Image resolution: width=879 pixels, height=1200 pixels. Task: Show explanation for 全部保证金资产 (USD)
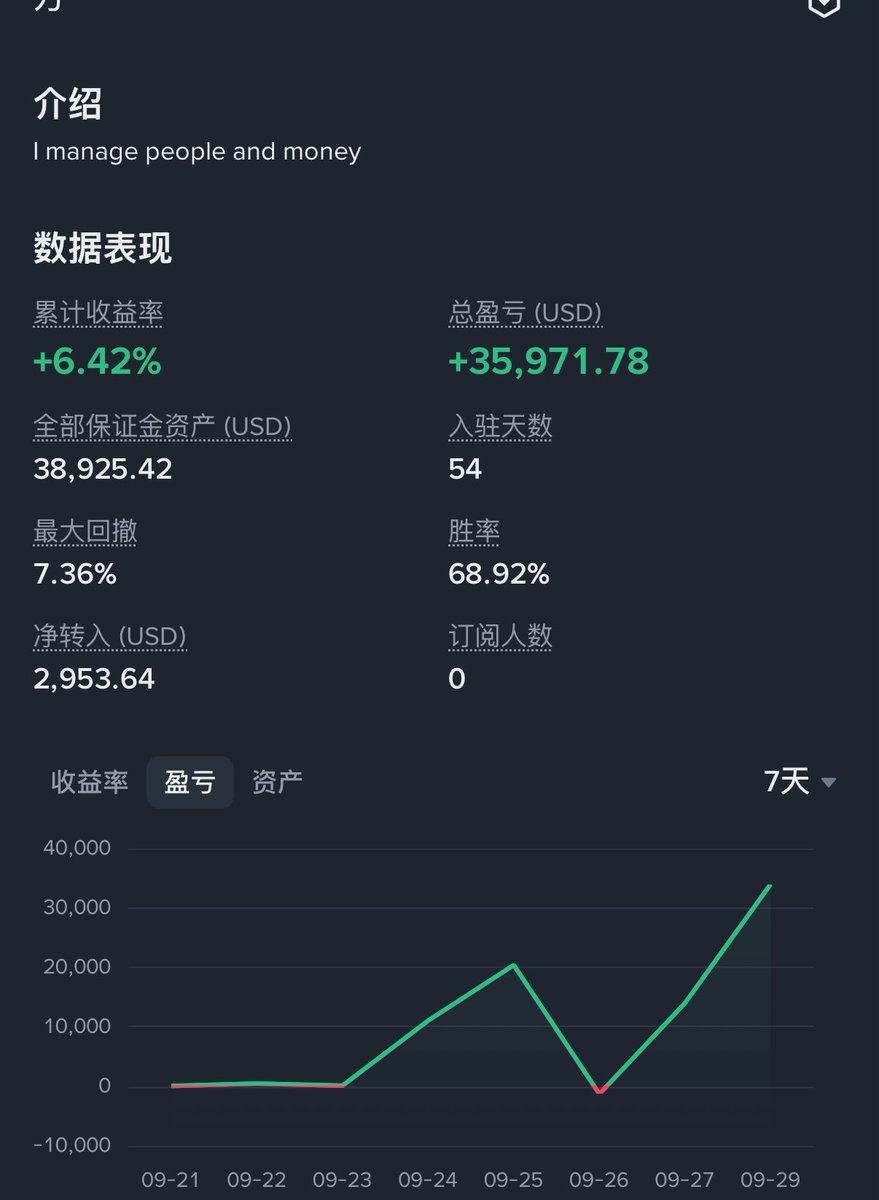tap(162, 427)
